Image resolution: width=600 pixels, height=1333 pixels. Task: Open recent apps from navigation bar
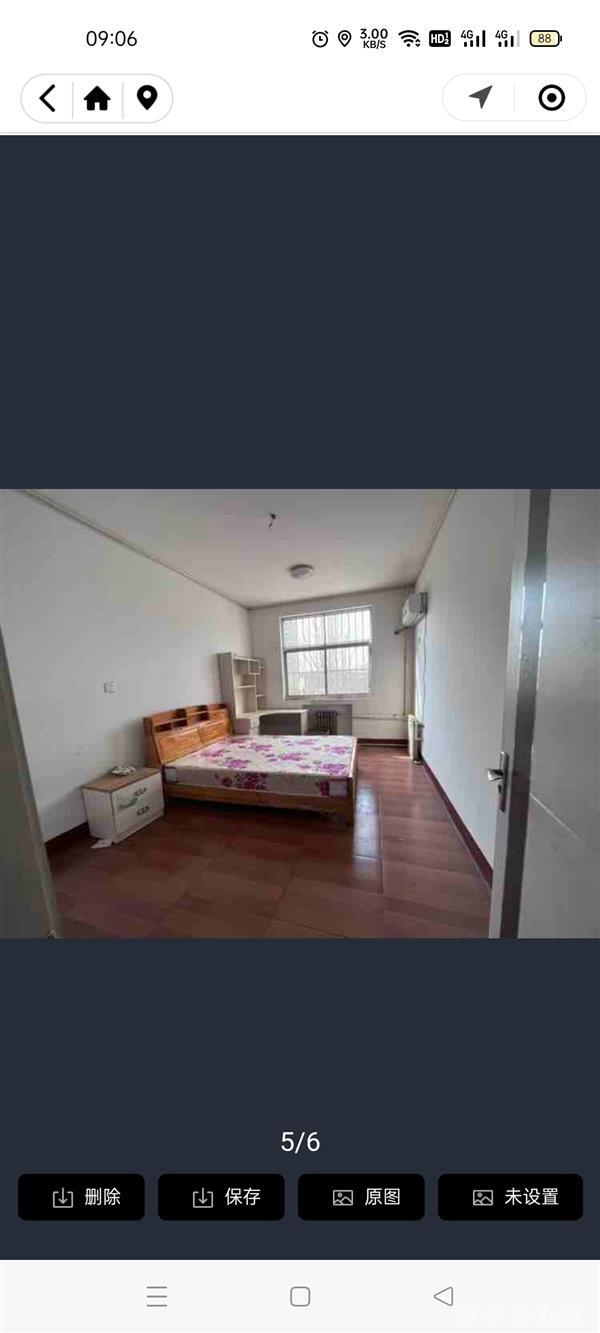pos(157,1297)
